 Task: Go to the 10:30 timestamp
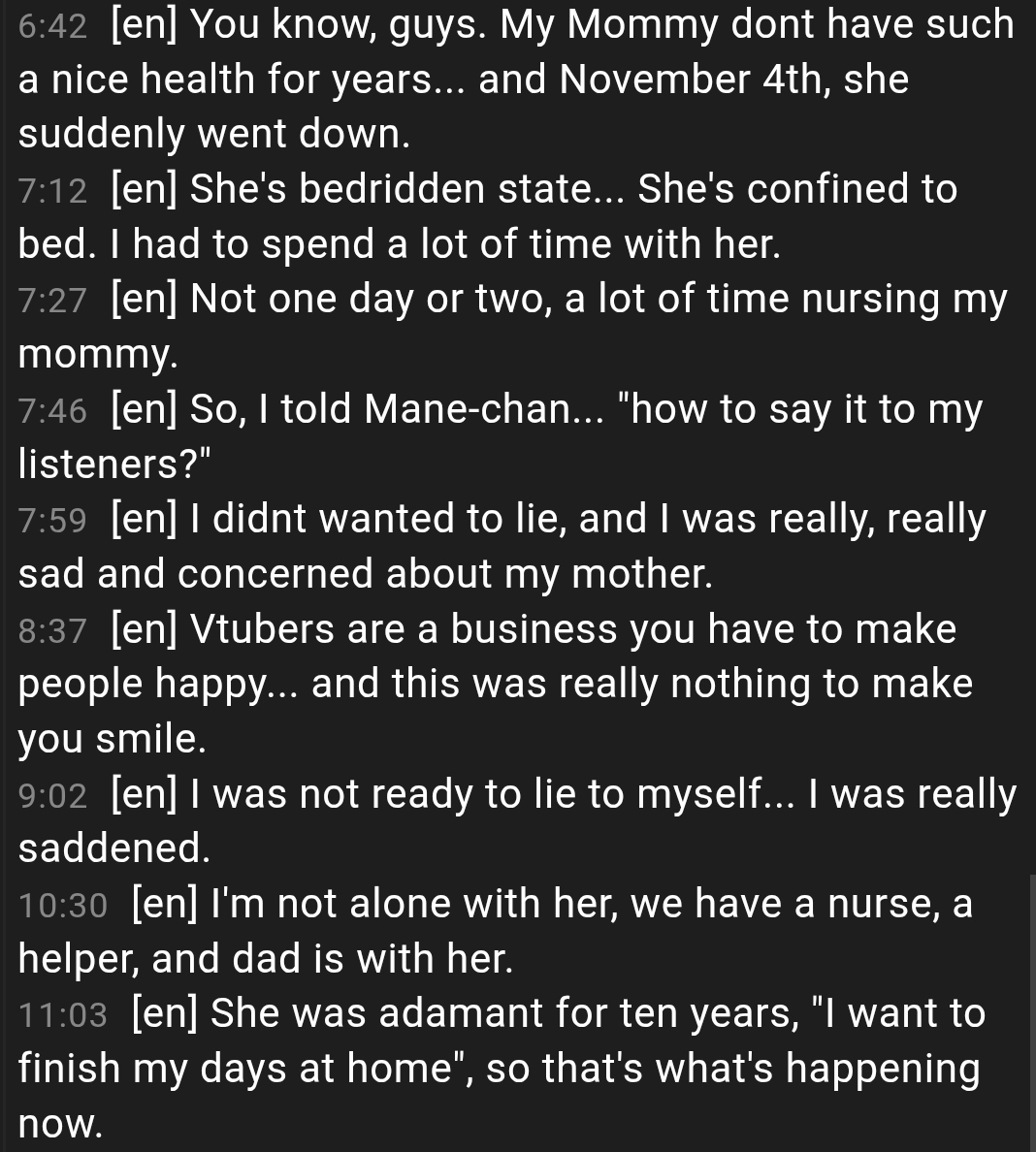62,906
